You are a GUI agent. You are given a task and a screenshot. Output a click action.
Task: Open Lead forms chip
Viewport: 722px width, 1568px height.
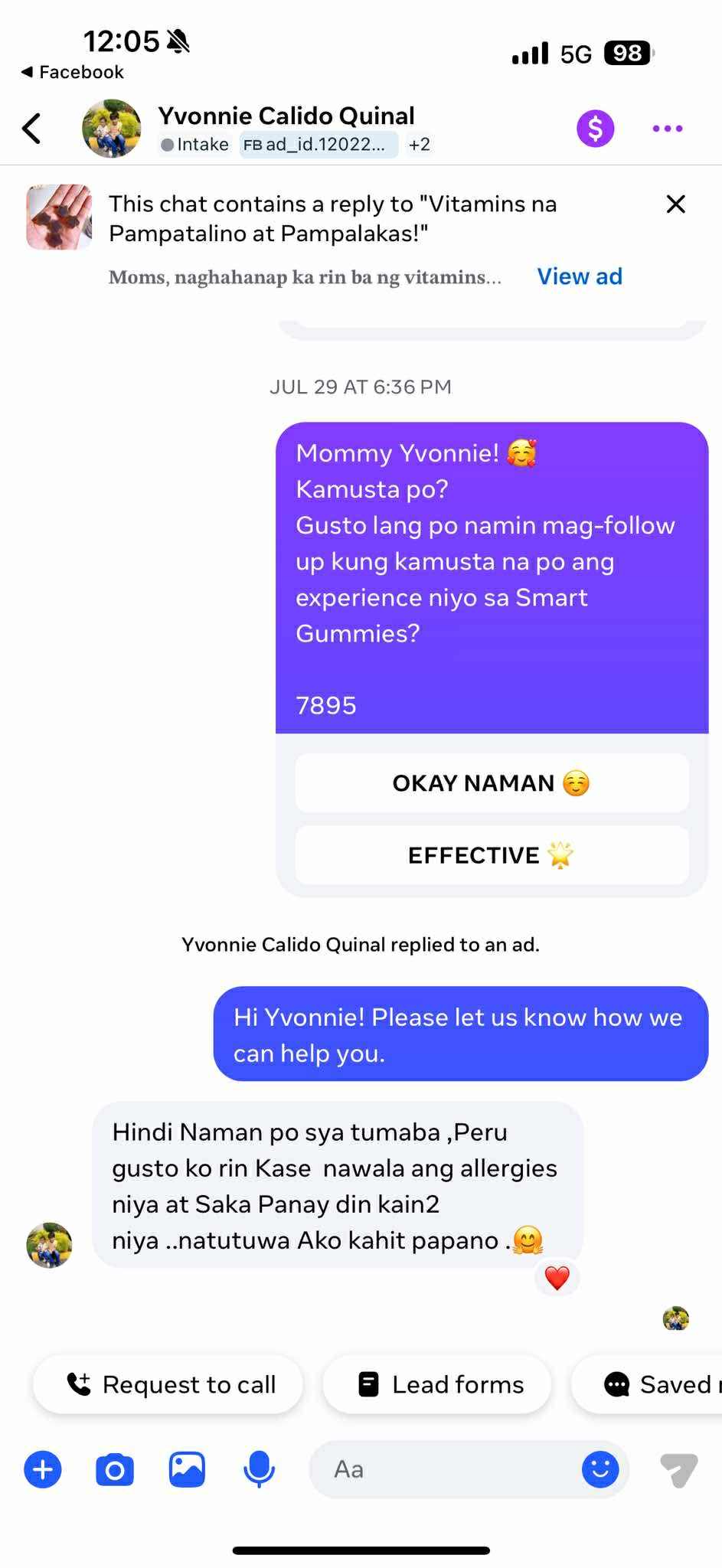438,1384
